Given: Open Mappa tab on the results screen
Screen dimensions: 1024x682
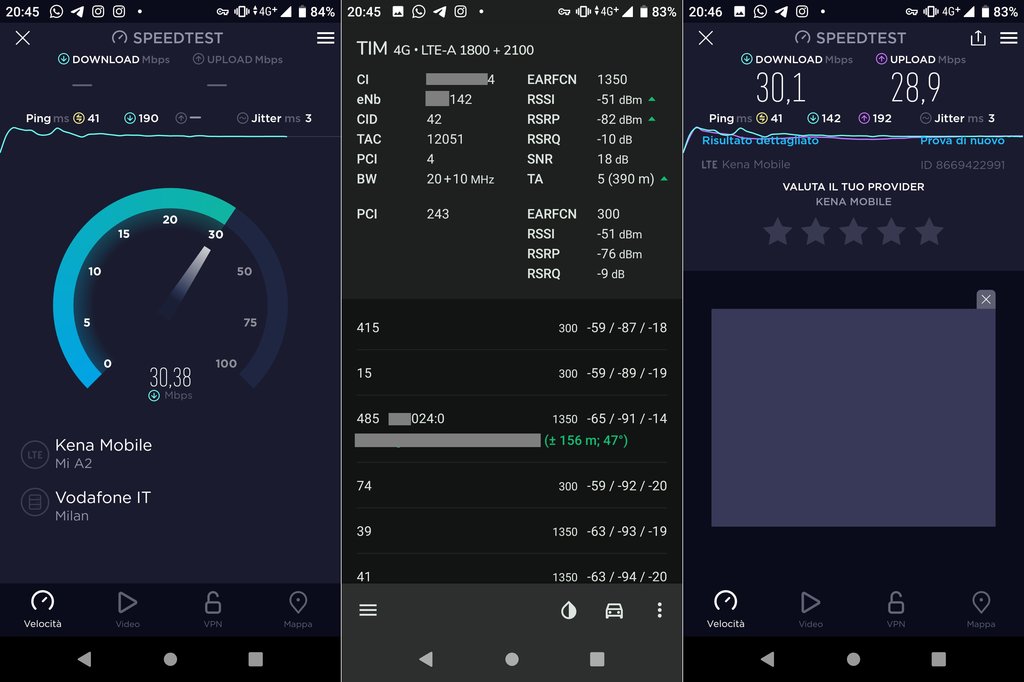Looking at the screenshot, I should coord(980,608).
